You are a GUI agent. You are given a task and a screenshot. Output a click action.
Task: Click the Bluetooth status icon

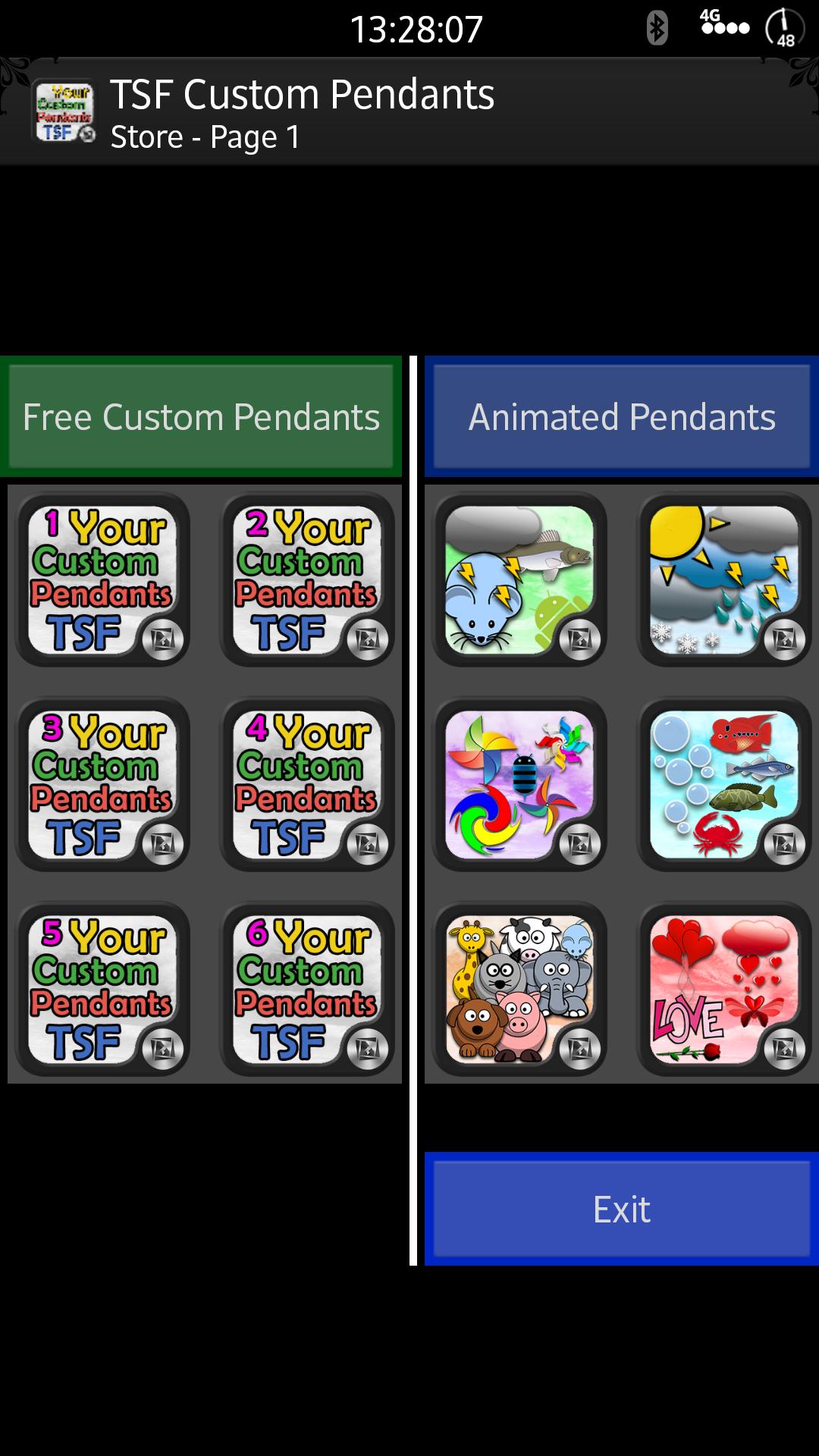[x=657, y=27]
